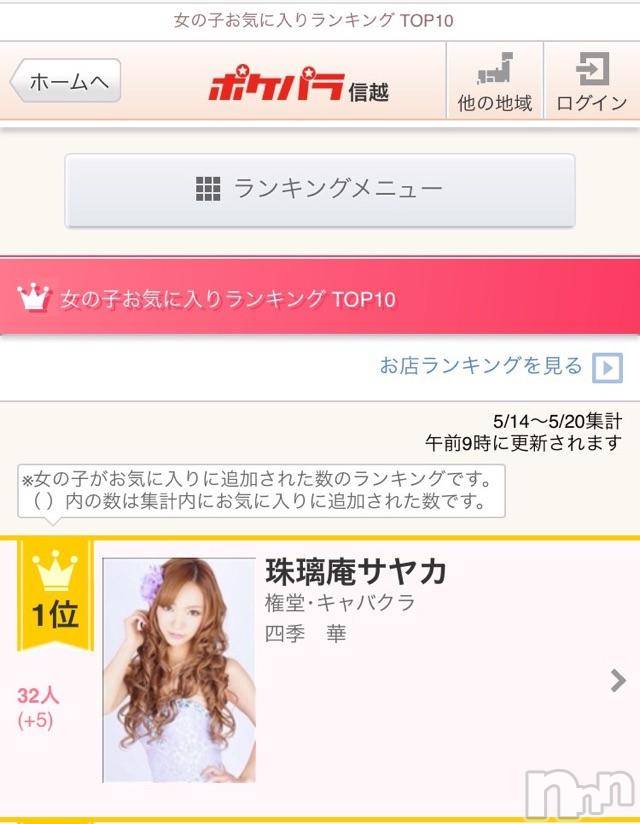Image resolution: width=640 pixels, height=824 pixels.
Task: Open the ランキングメニュー button
Action: click(x=320, y=189)
